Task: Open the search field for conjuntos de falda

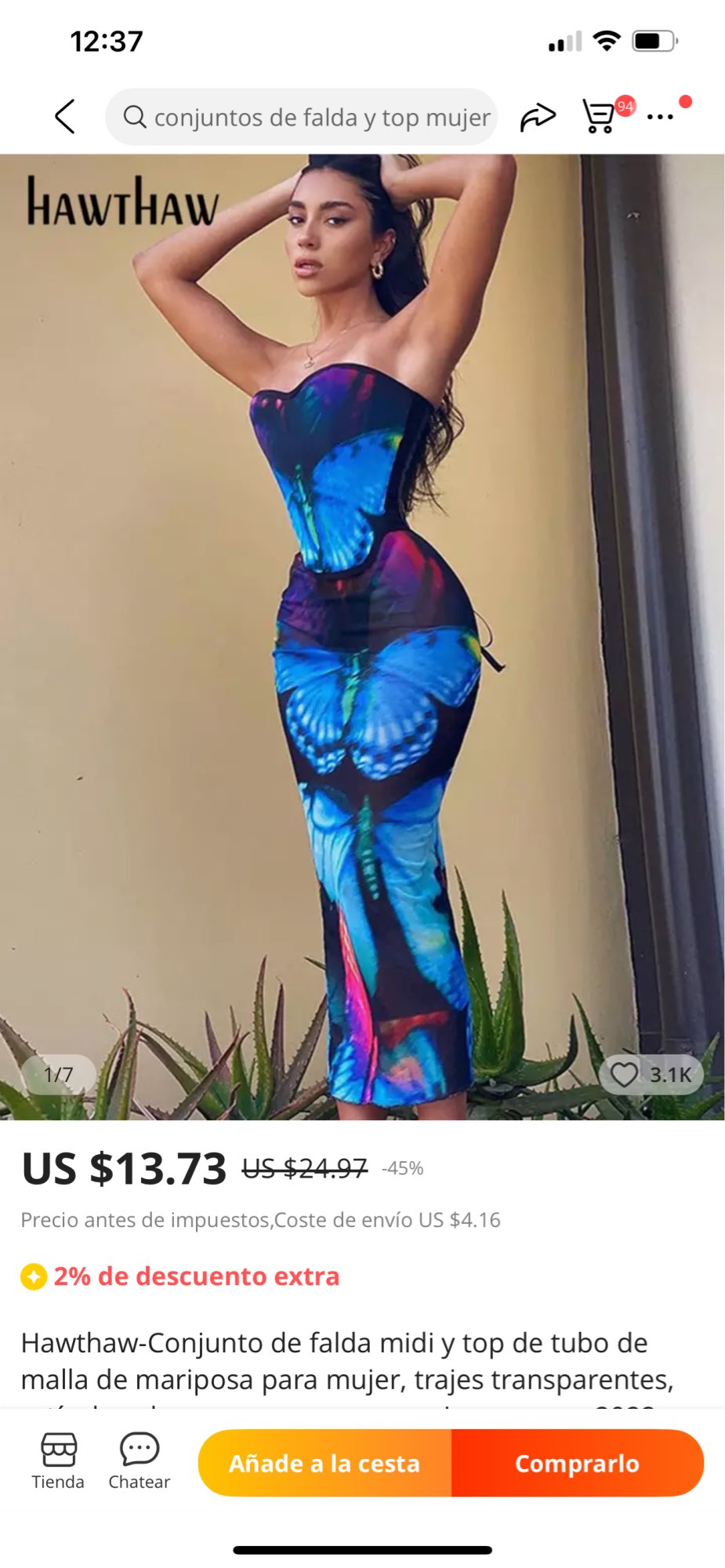Action: click(x=302, y=117)
